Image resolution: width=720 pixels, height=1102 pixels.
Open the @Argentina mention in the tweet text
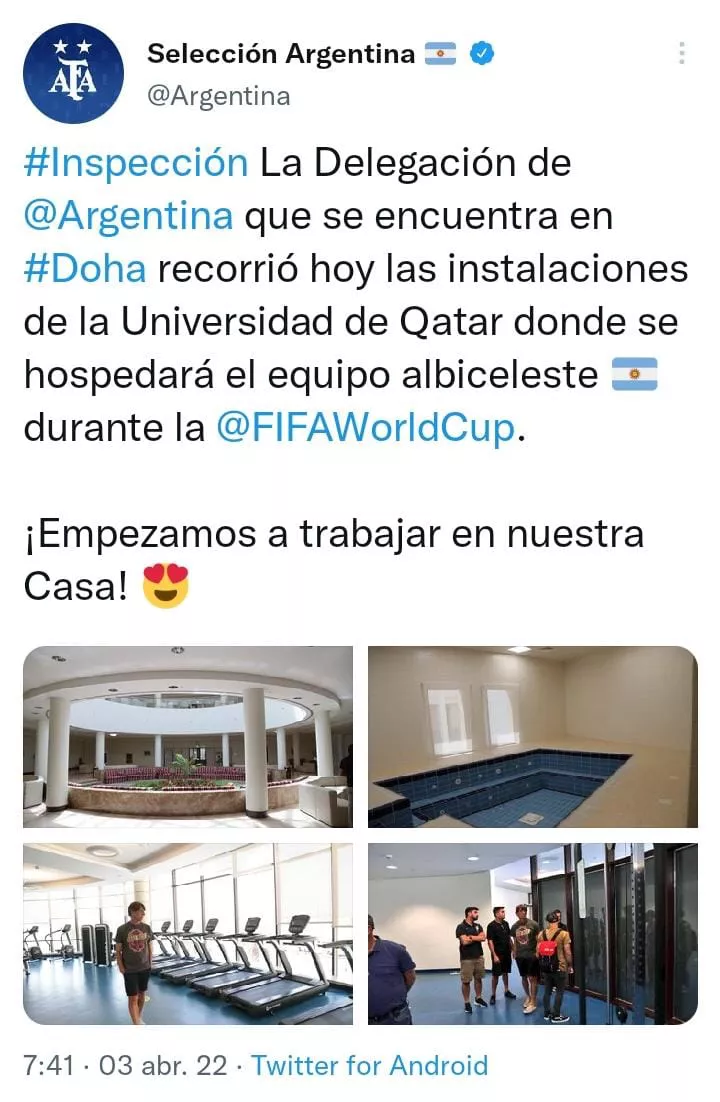pyautogui.click(x=128, y=215)
